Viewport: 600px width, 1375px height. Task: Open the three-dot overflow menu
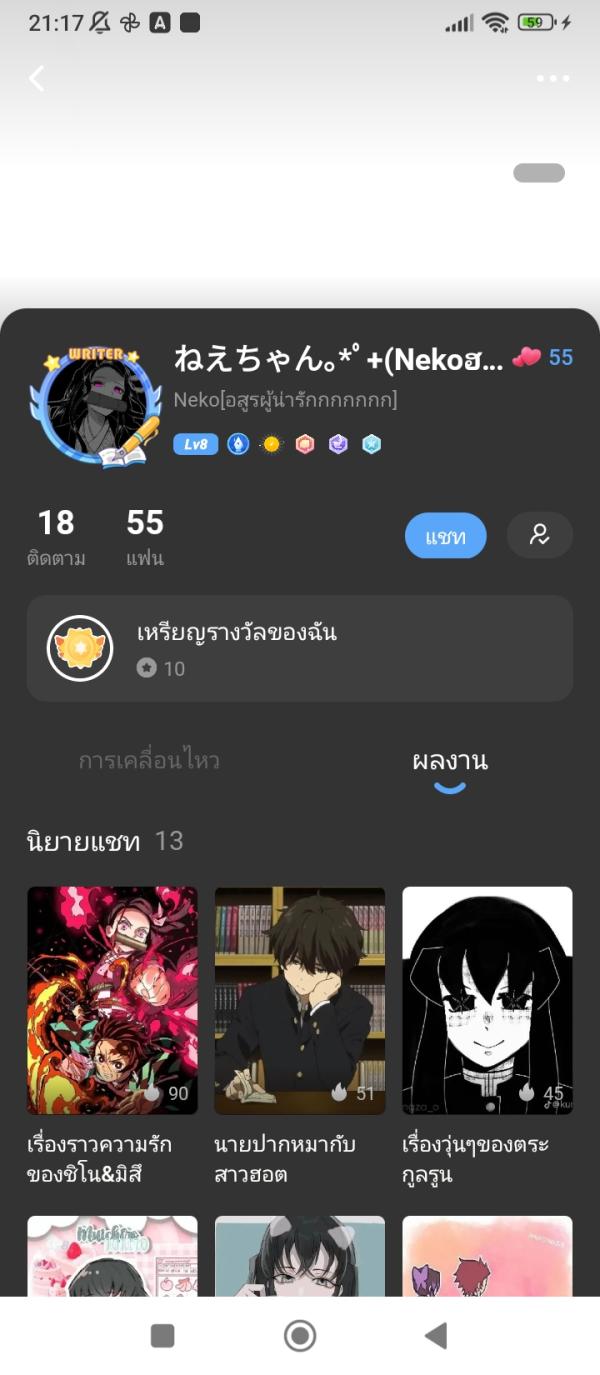(552, 78)
